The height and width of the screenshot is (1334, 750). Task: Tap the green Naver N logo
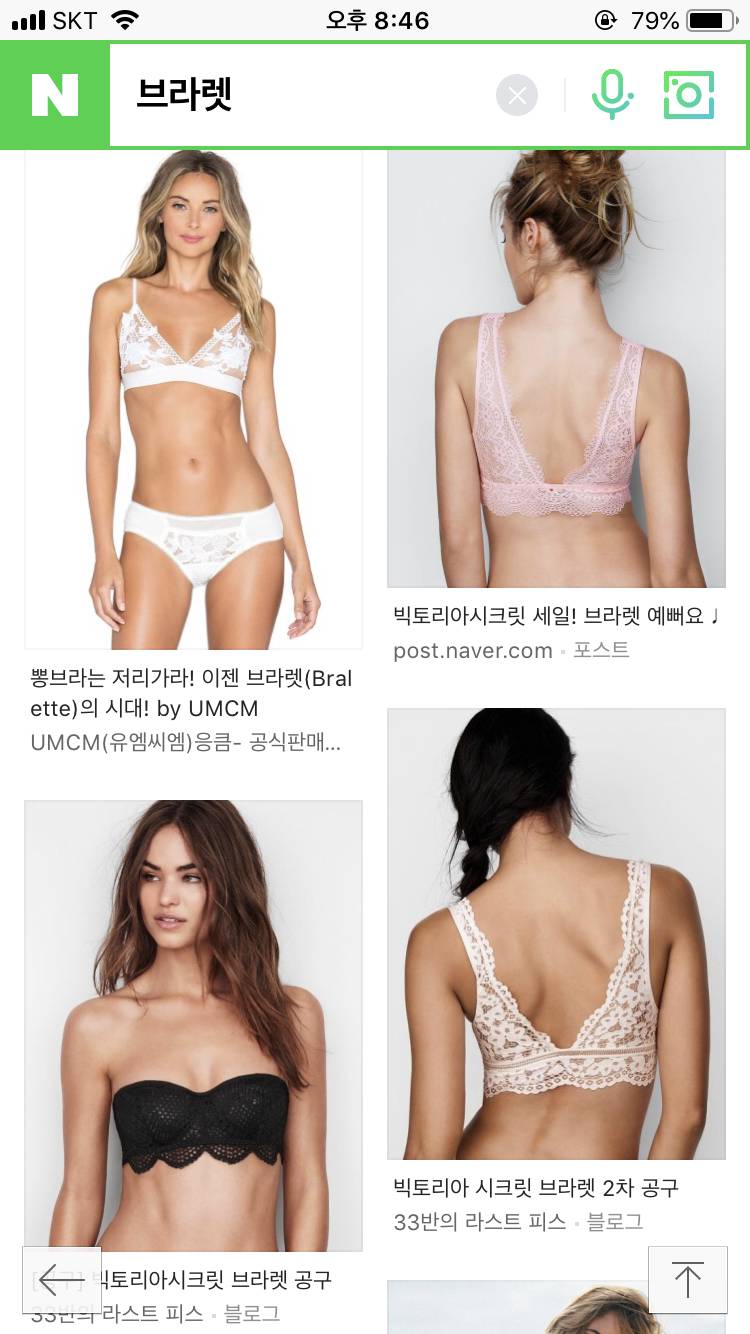click(55, 95)
